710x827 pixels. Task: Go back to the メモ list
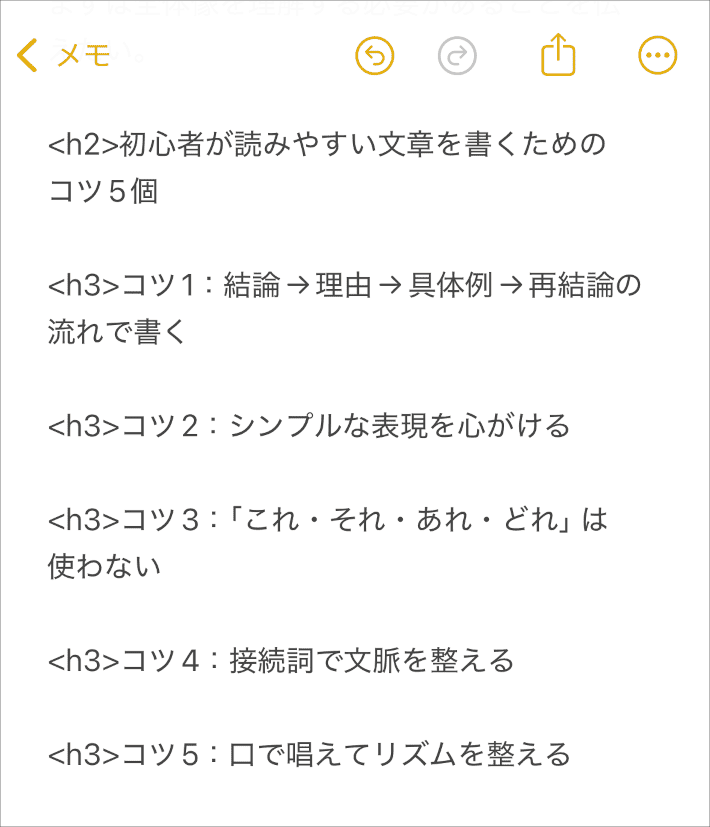point(62,56)
